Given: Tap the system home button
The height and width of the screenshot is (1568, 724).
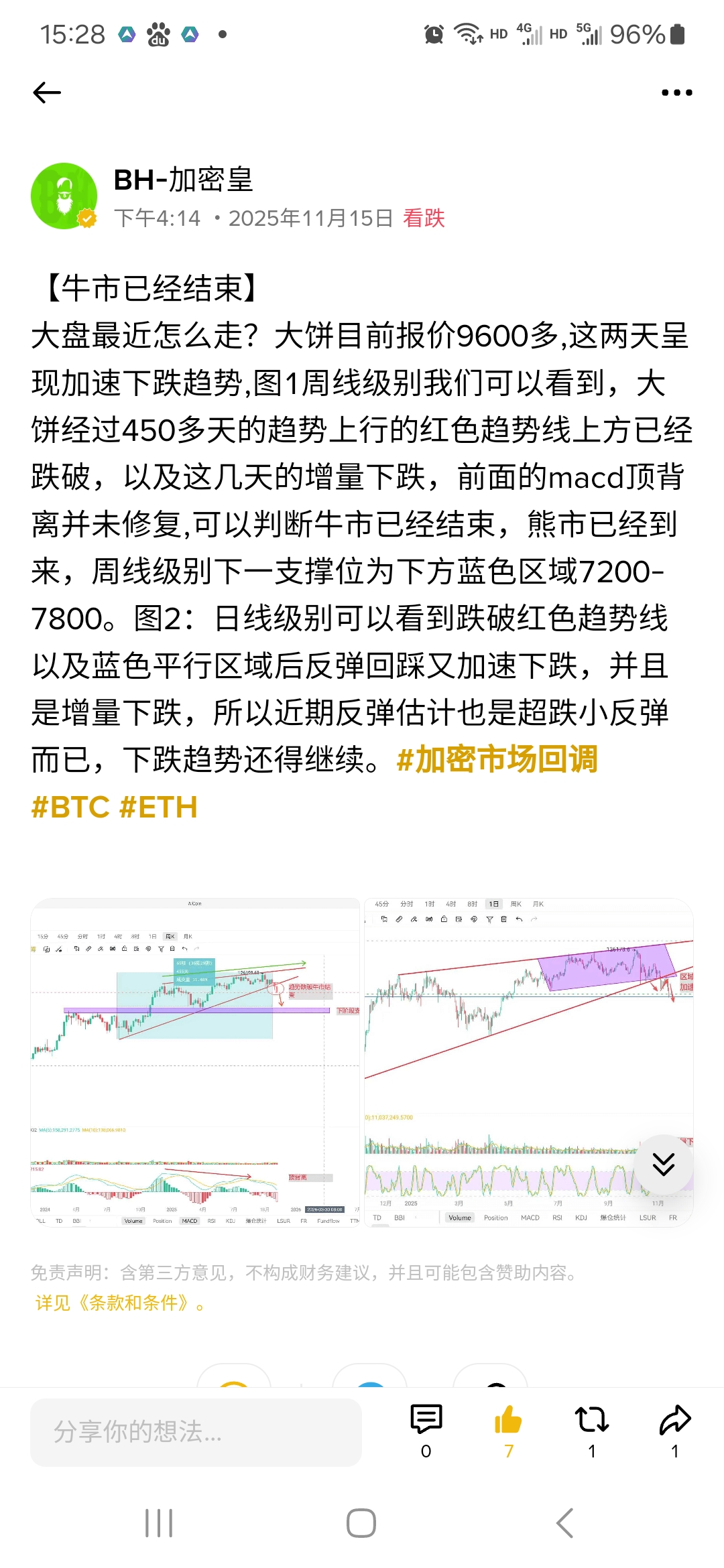Looking at the screenshot, I should coord(361,1523).
